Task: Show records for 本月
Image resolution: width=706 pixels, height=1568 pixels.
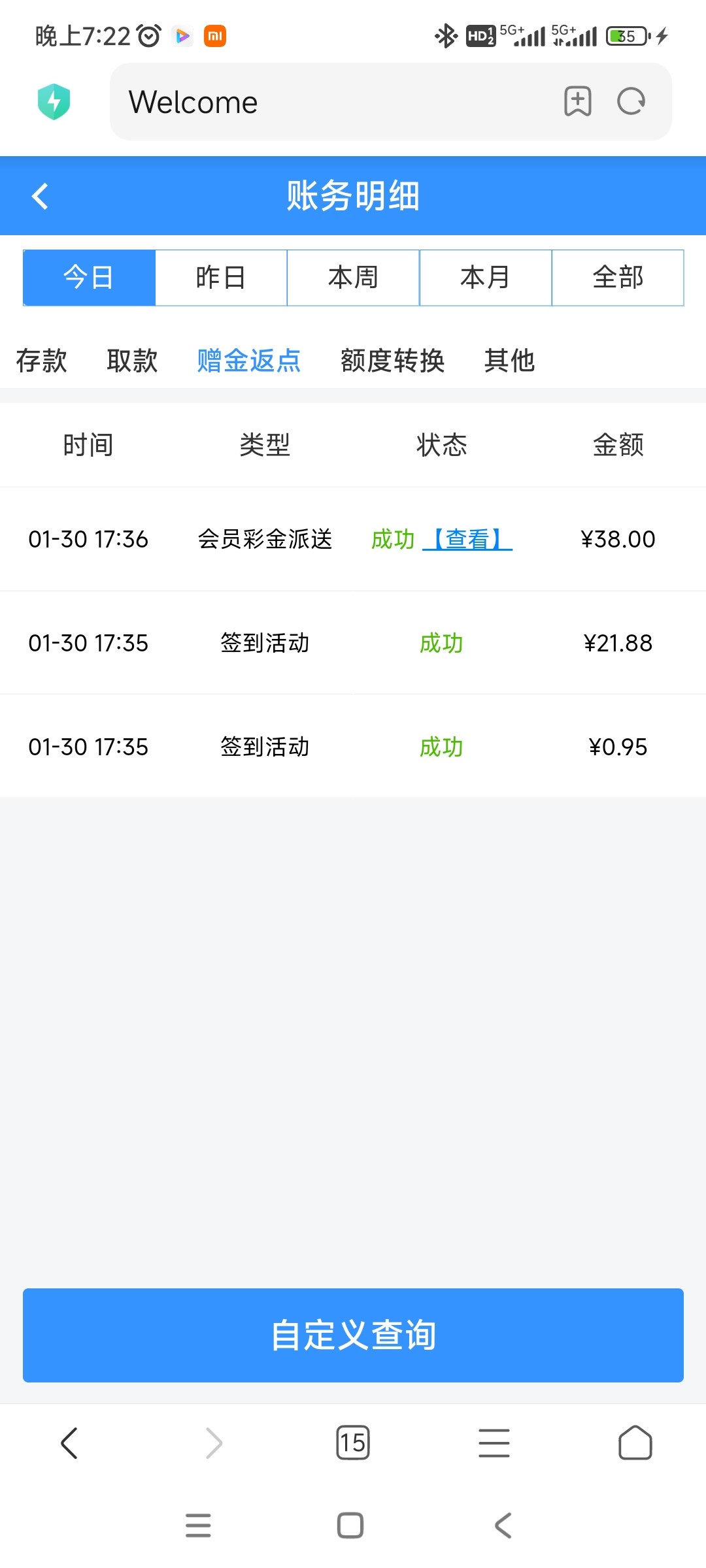Action: (485, 278)
